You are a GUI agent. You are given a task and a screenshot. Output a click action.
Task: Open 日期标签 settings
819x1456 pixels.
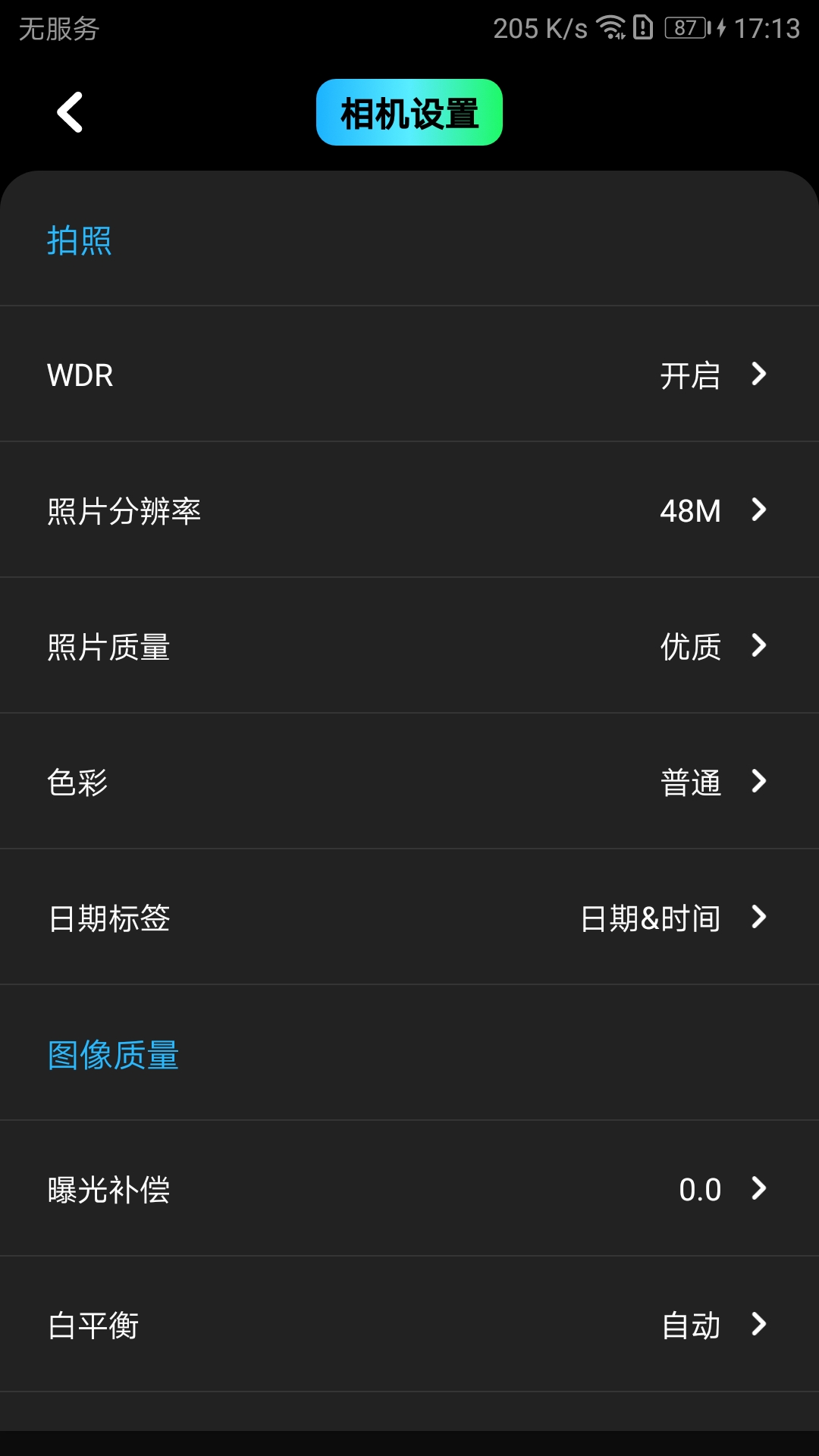(409, 917)
